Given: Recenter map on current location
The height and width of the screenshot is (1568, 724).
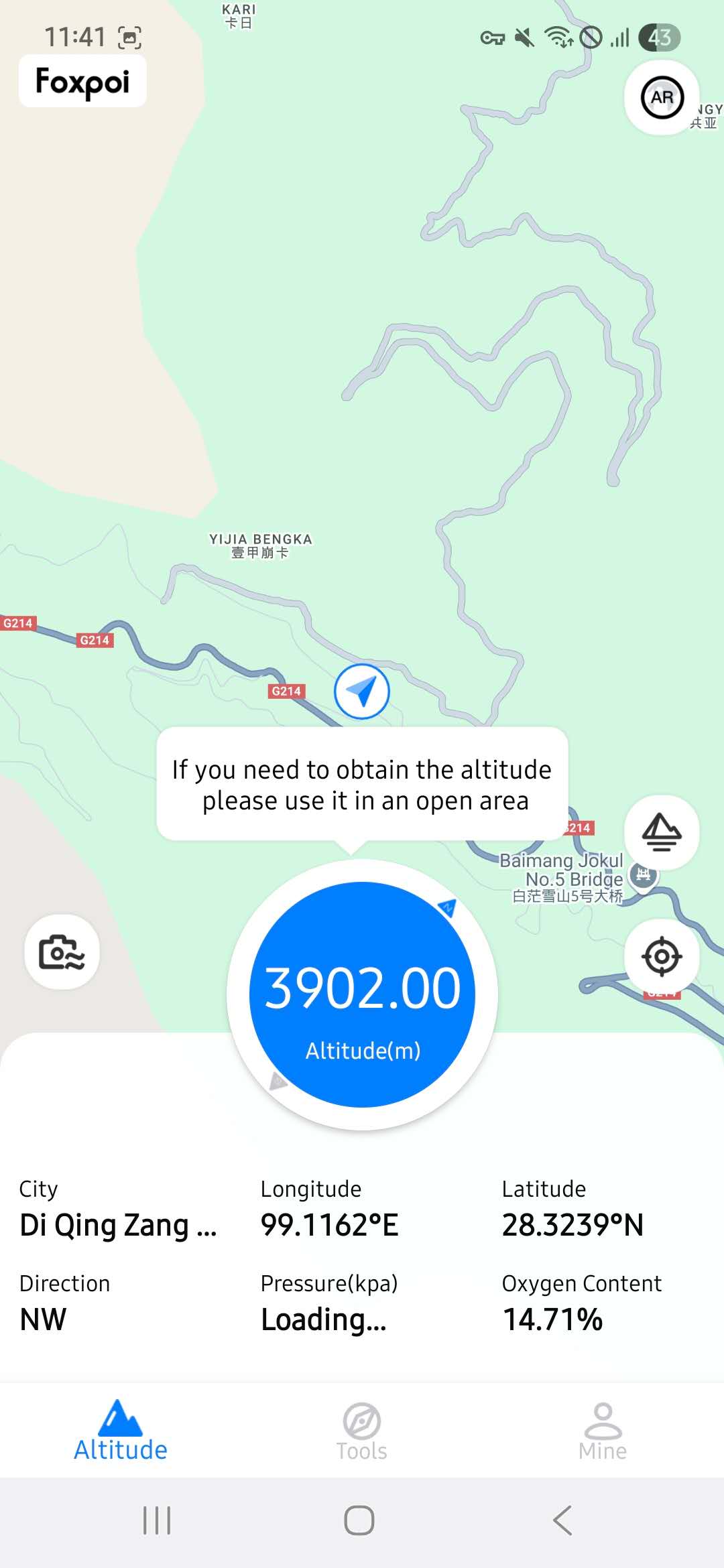Looking at the screenshot, I should (x=662, y=956).
